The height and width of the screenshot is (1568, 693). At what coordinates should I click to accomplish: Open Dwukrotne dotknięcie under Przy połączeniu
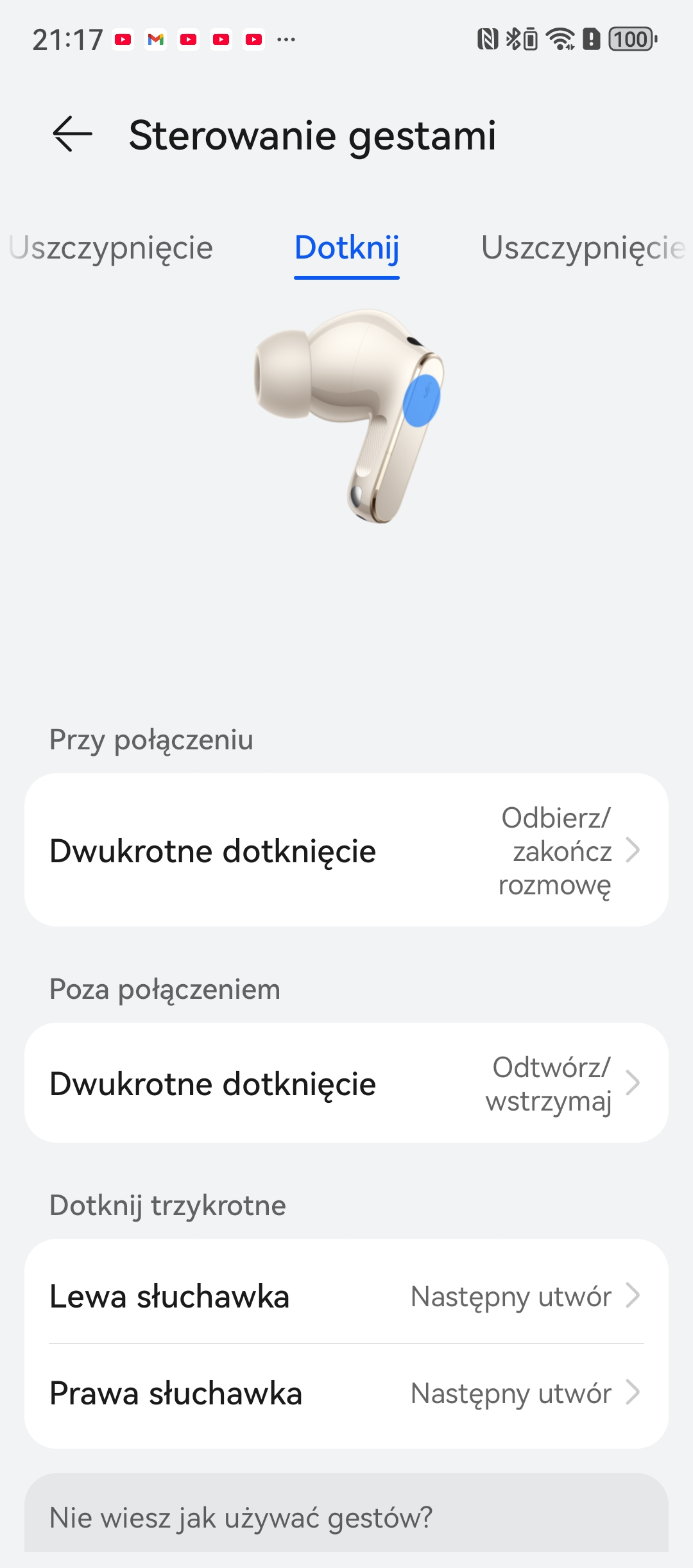click(x=346, y=850)
